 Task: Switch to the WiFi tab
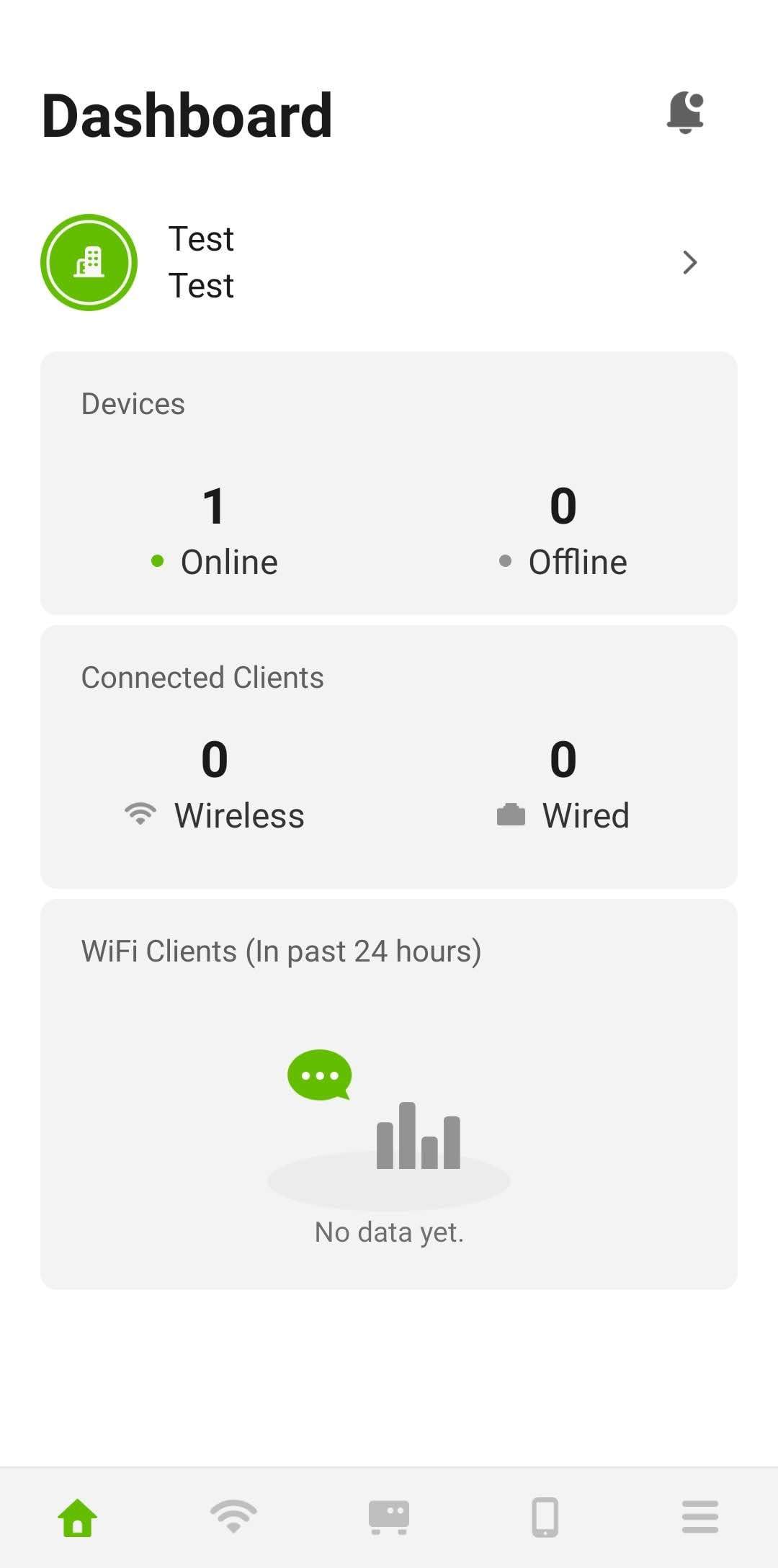click(233, 1518)
